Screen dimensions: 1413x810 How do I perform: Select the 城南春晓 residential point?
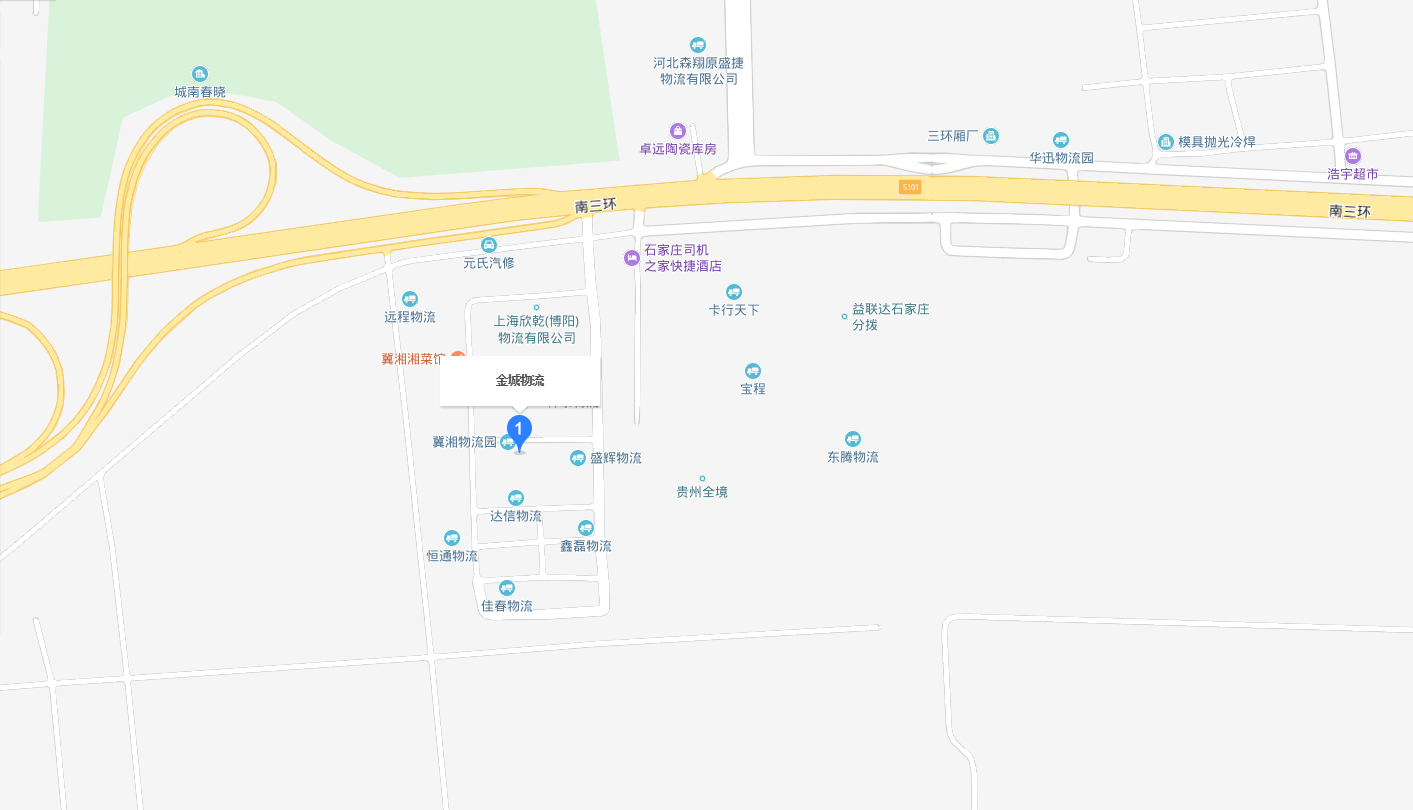[200, 74]
